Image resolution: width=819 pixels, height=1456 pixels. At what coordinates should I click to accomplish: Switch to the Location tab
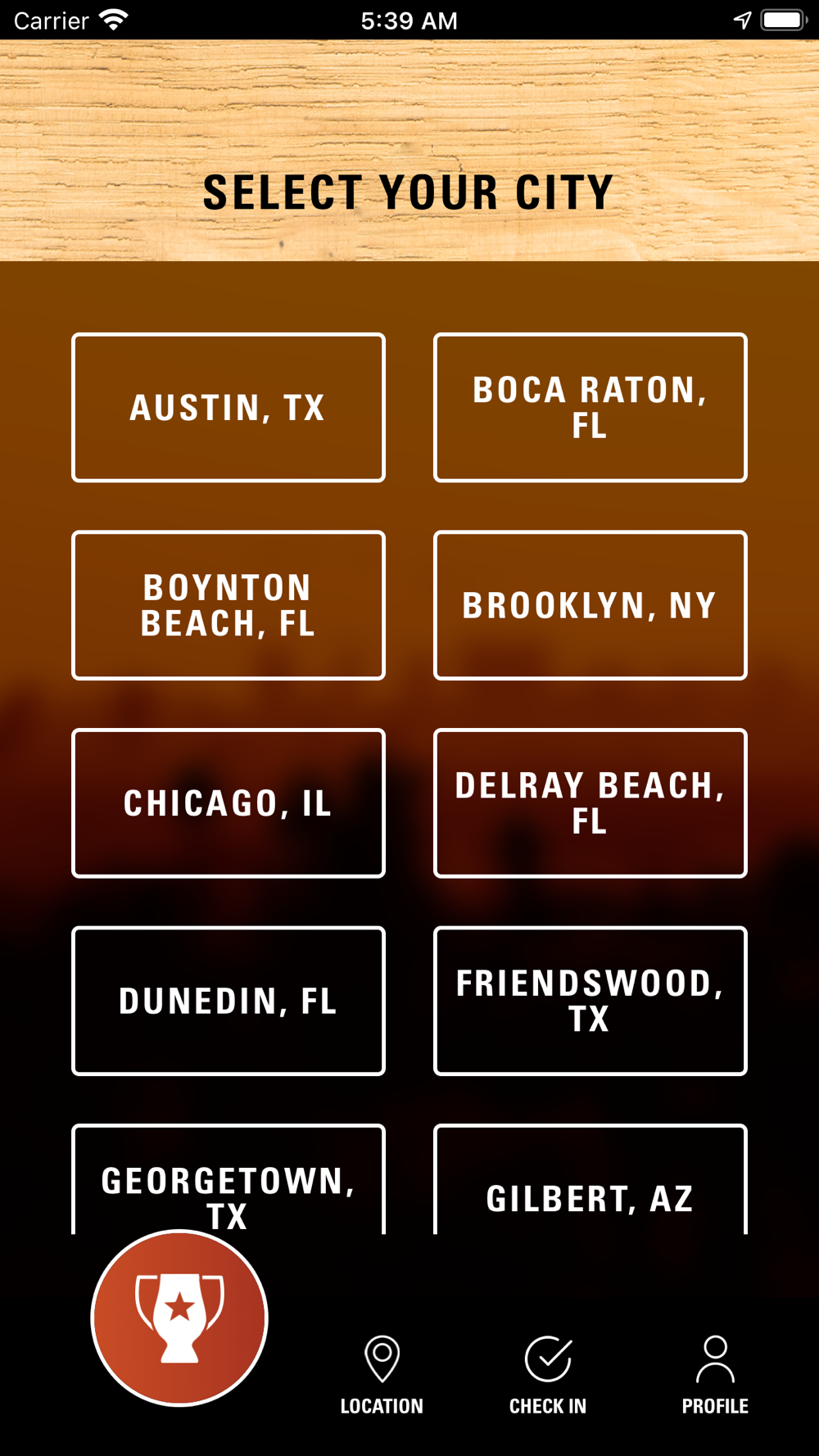pos(382,1375)
